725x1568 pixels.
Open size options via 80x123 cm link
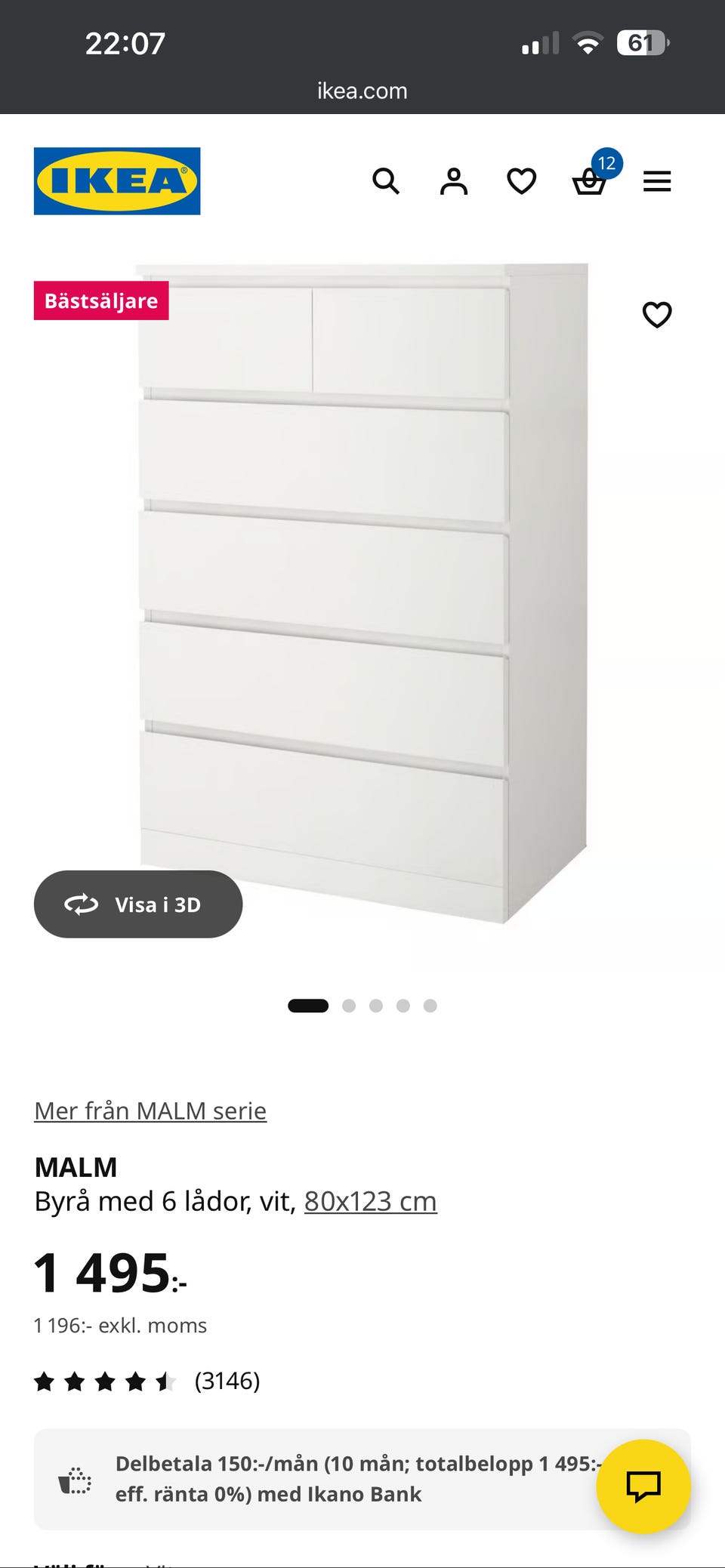tap(369, 1200)
